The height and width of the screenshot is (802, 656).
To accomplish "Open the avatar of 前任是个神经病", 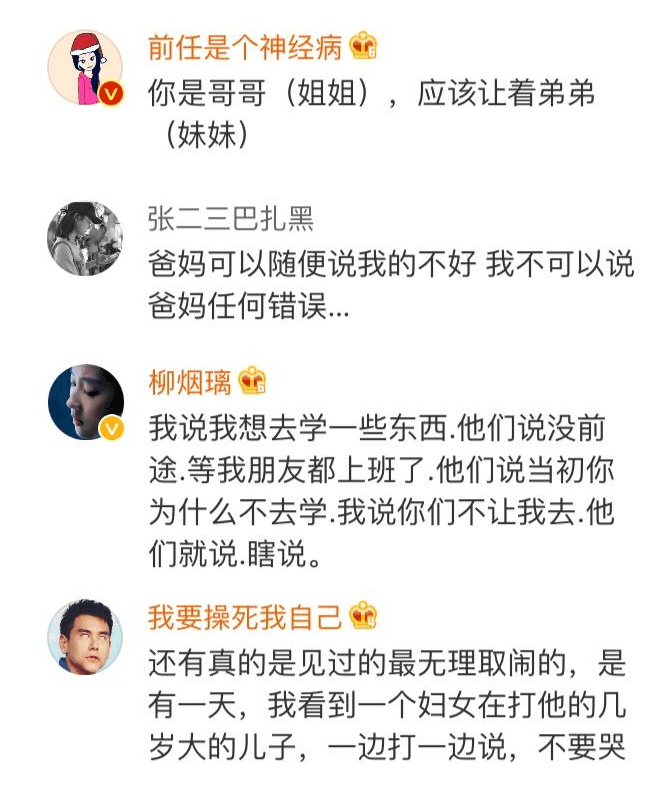I will pyautogui.click(x=85, y=67).
